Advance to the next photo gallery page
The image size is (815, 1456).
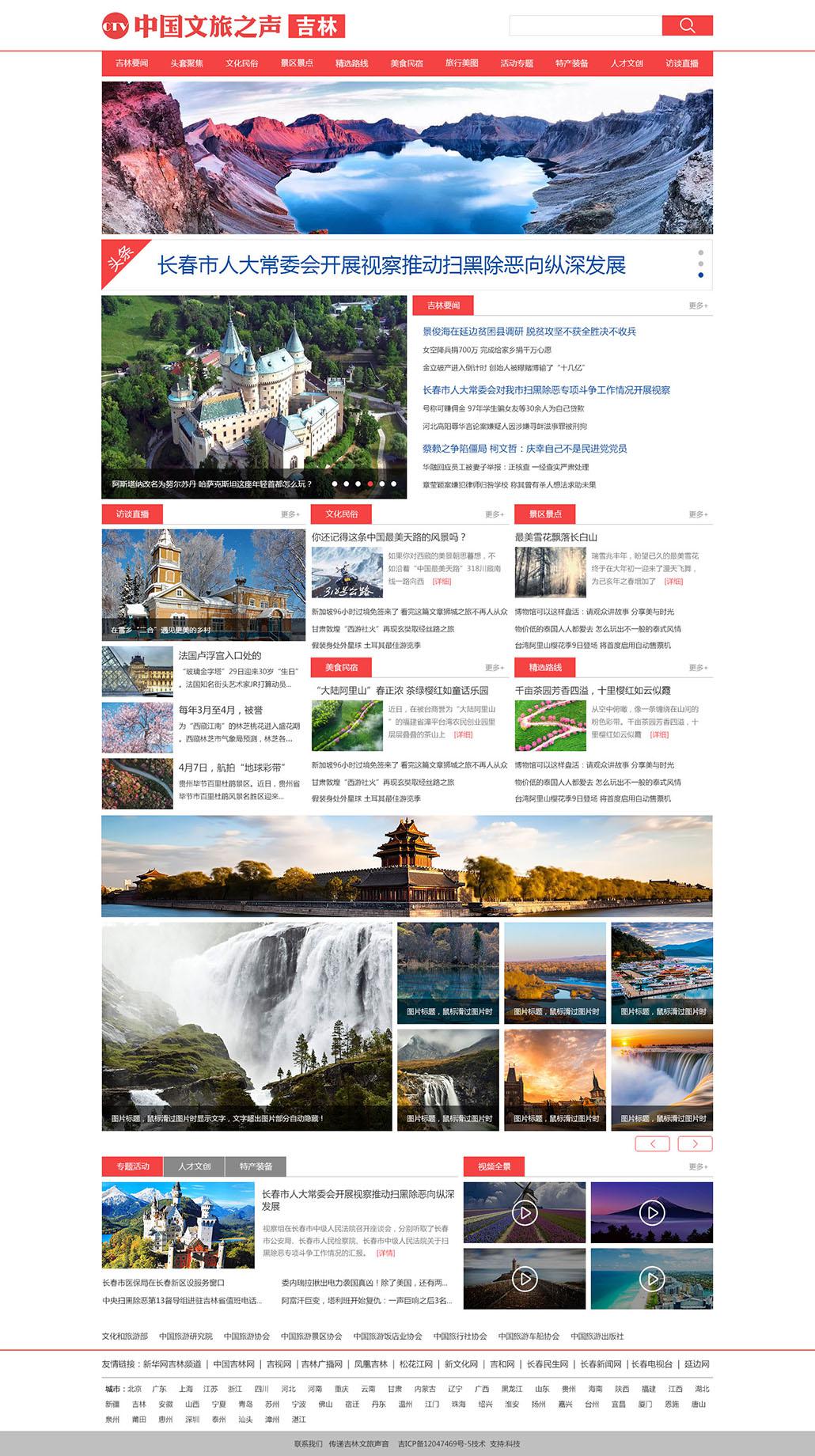click(695, 1143)
